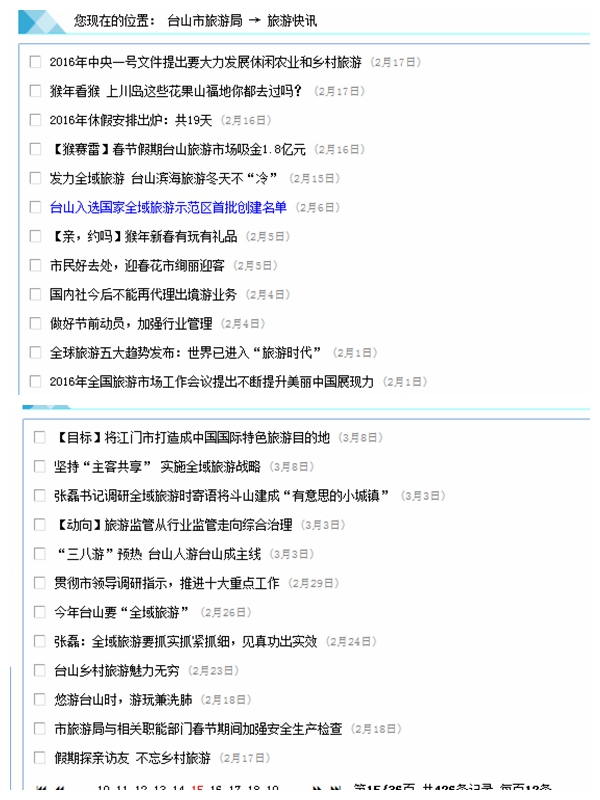Open 台山乡村旅游魅力无穷 article
Screen dimensions: 600x800
tap(117, 669)
